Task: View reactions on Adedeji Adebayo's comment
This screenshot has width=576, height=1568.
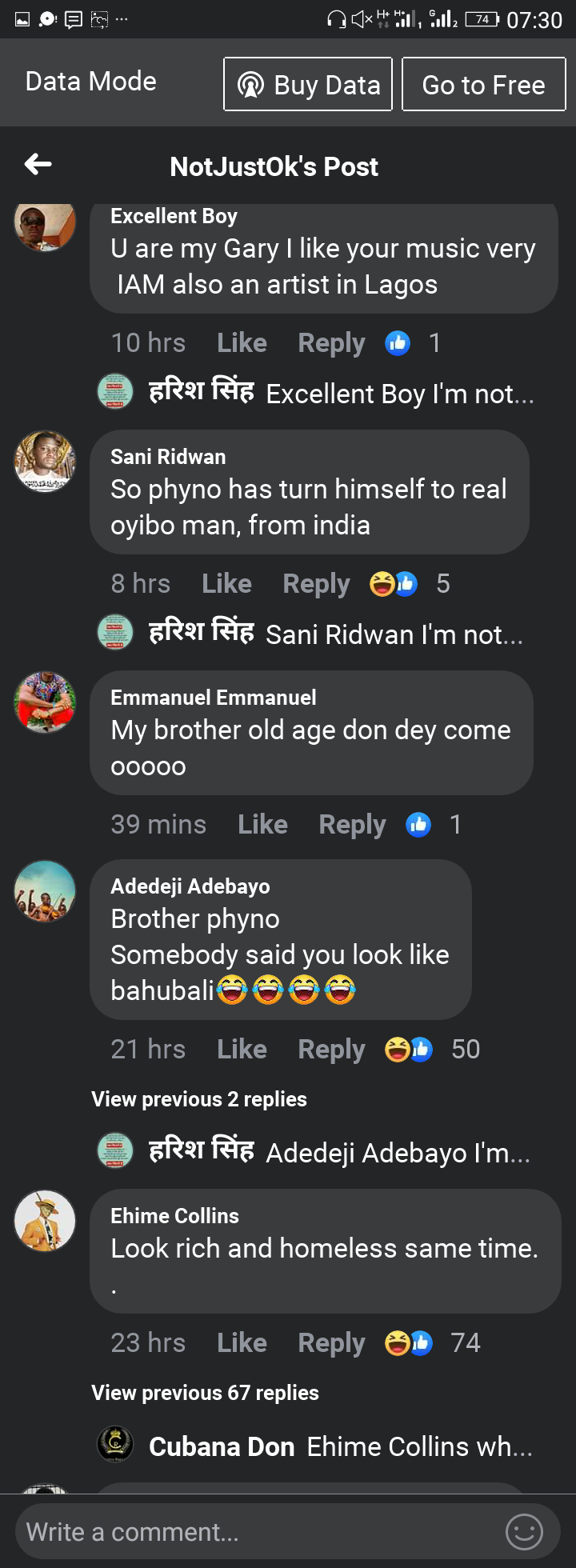Action: click(x=432, y=1050)
